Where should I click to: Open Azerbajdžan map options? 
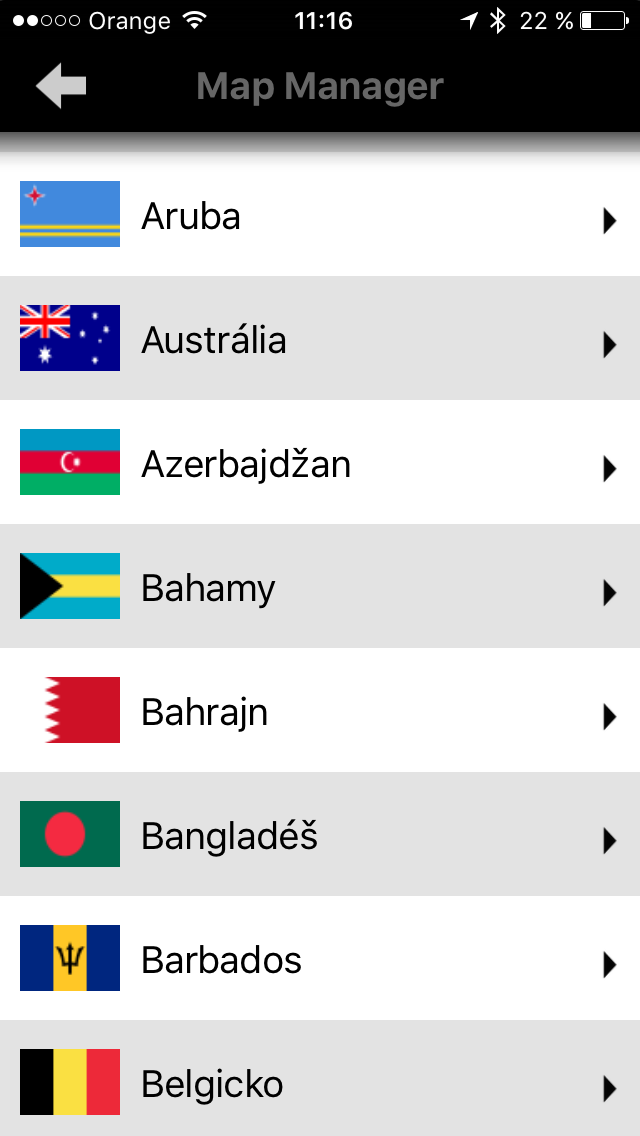pyautogui.click(x=320, y=462)
